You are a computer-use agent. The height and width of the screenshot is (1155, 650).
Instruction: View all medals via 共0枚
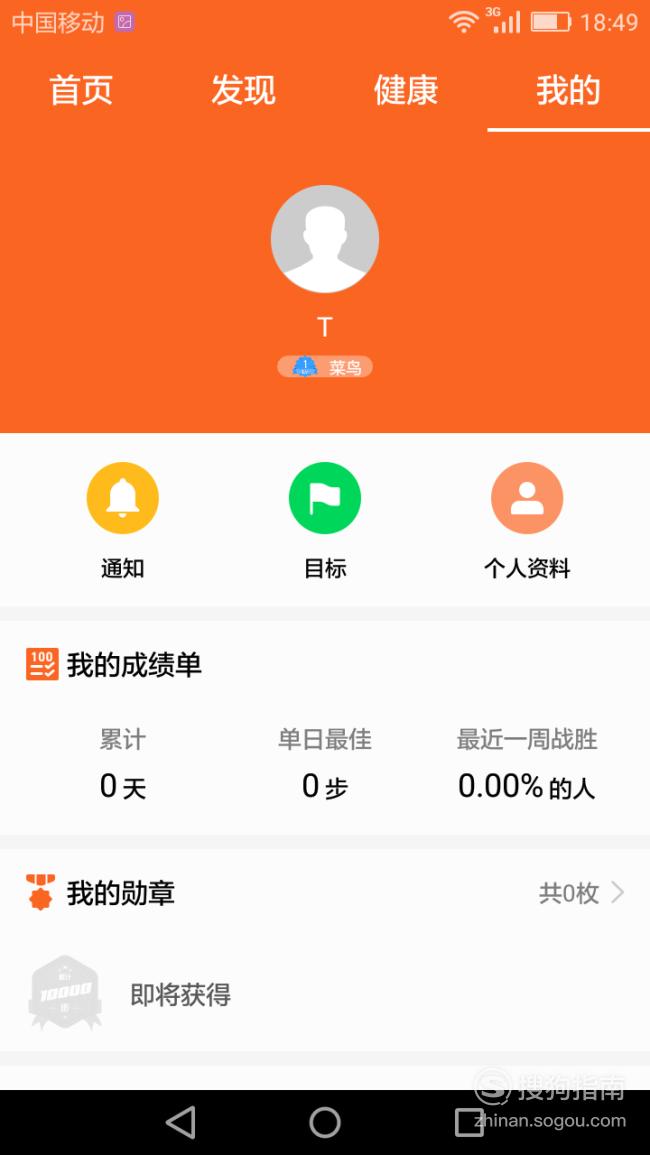[581, 894]
